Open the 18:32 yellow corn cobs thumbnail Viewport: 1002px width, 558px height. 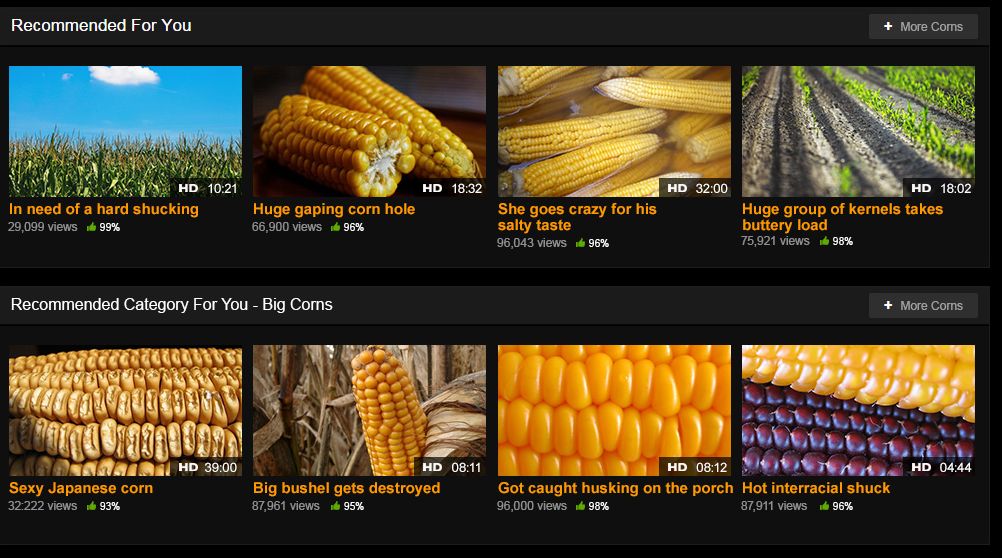pos(369,131)
